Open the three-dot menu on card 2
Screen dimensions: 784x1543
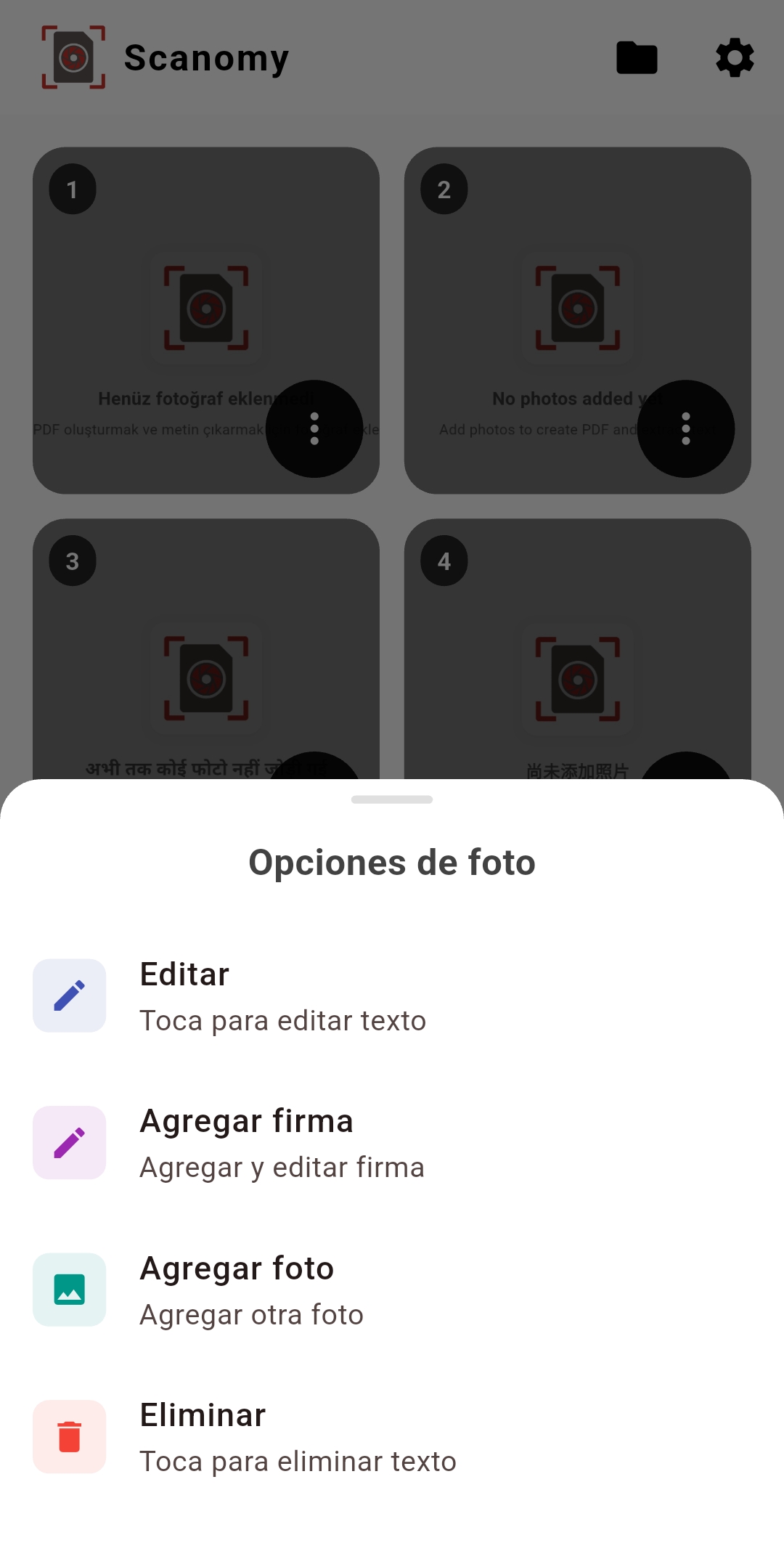(686, 428)
